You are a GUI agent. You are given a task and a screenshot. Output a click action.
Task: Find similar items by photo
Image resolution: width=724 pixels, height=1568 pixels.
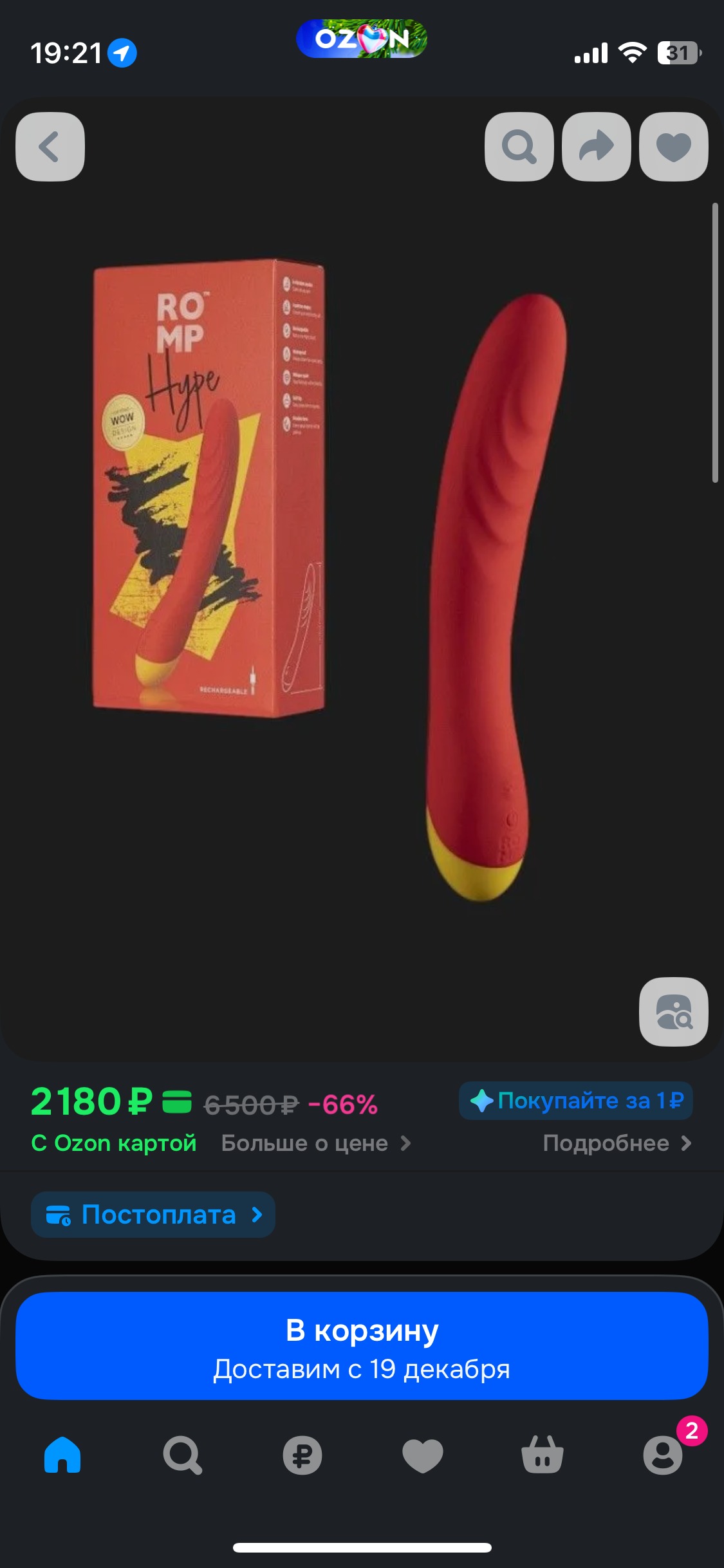pos(673,1012)
